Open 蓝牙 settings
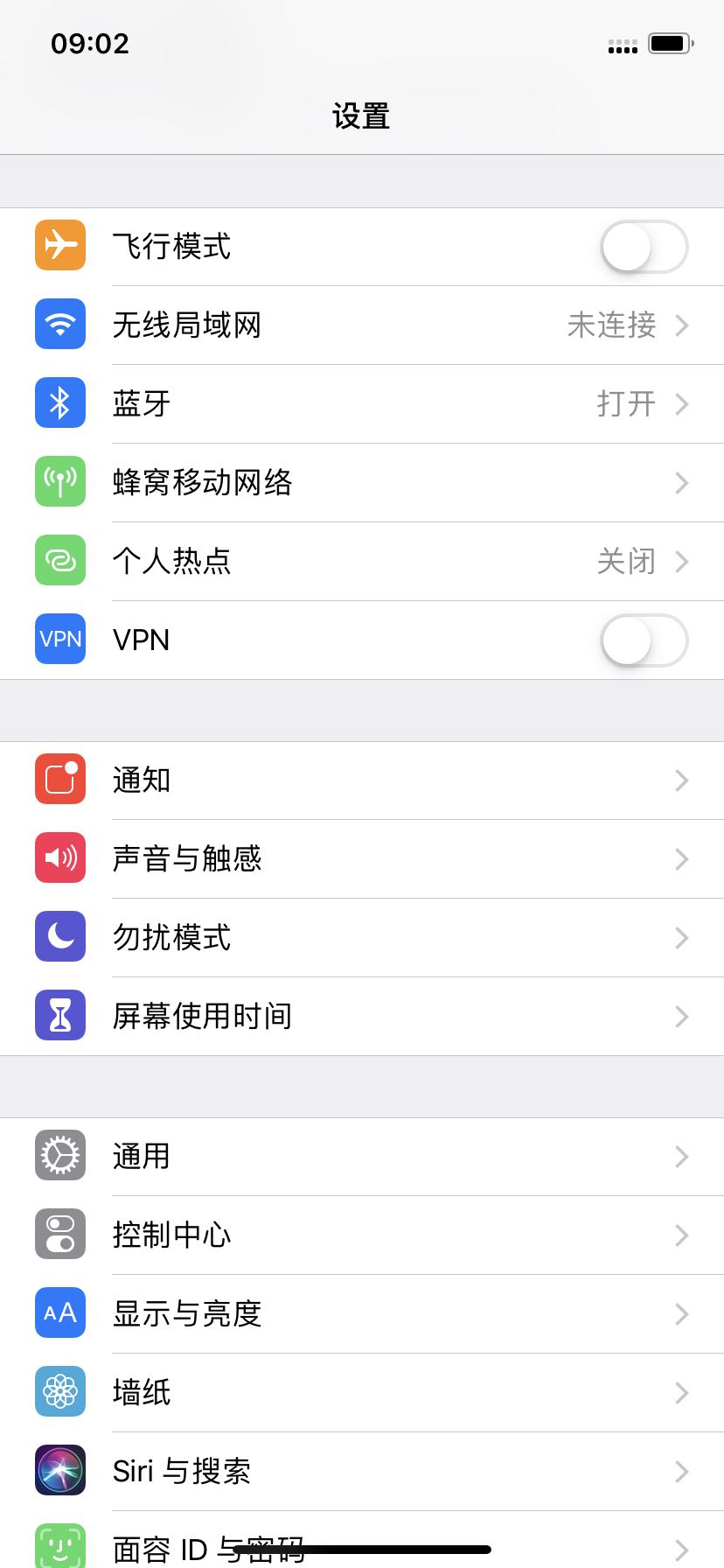The image size is (724, 1568). (362, 404)
